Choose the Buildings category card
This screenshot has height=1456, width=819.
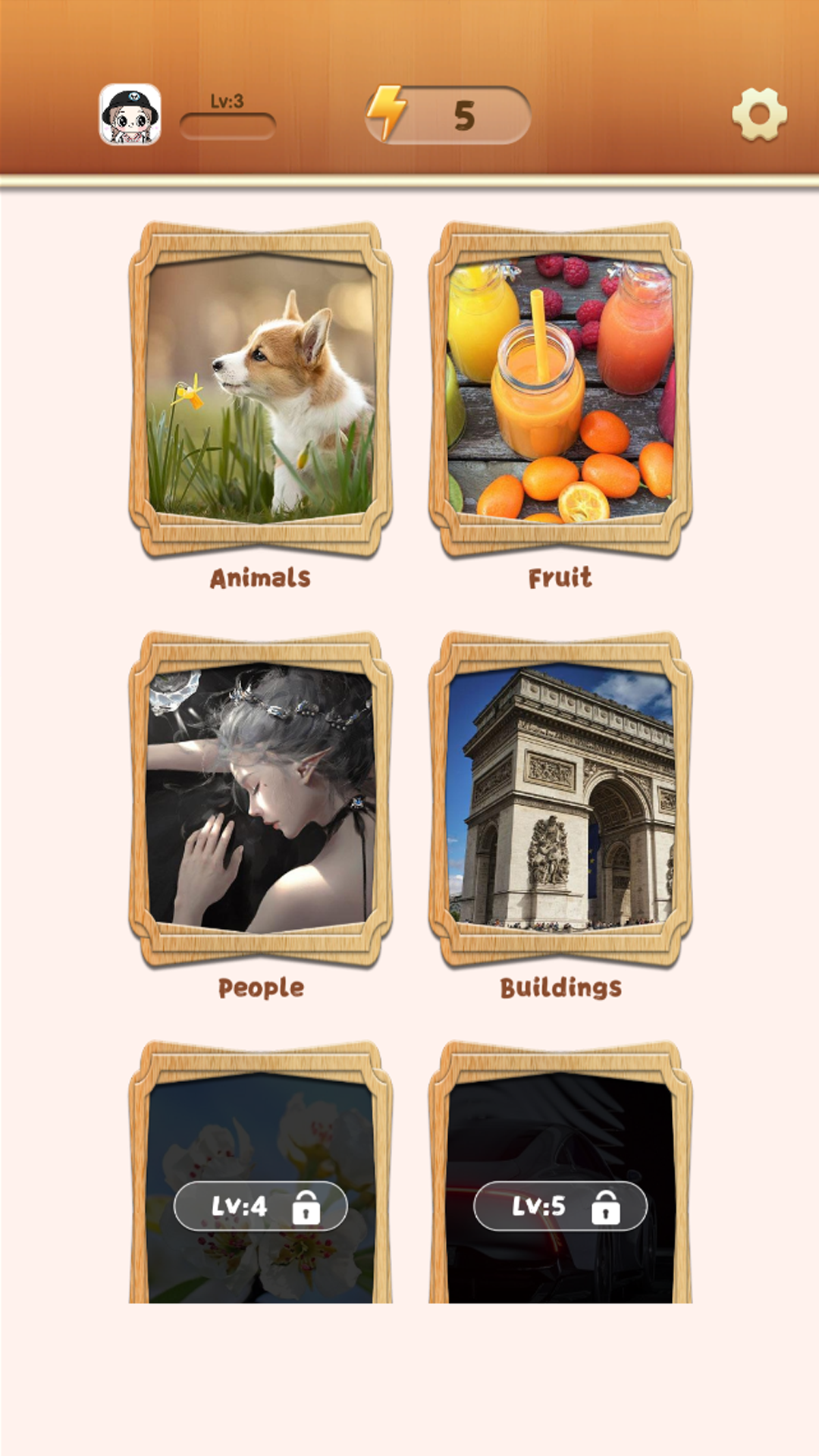click(560, 800)
